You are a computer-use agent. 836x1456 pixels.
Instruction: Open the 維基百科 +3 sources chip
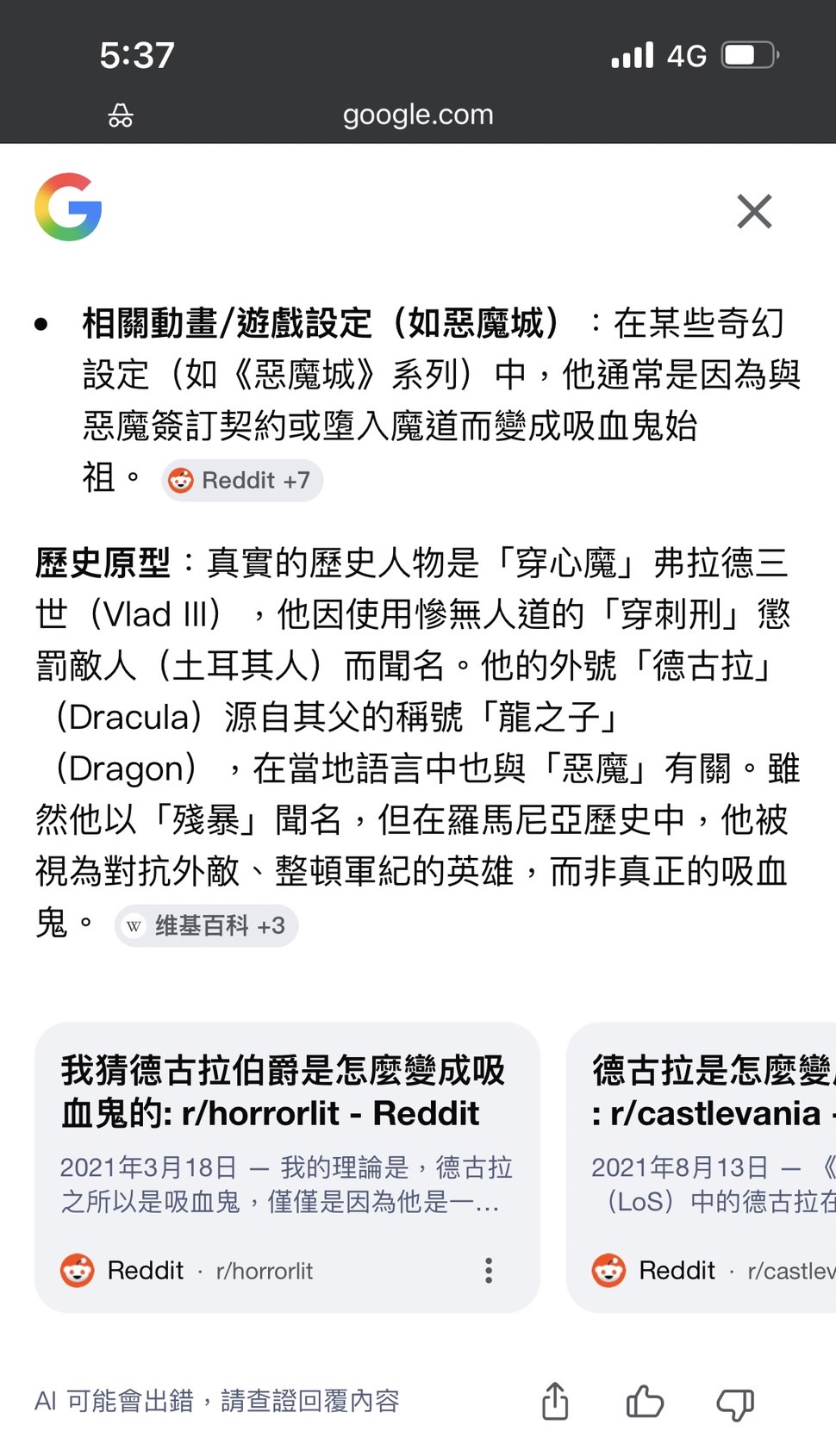[x=206, y=926]
